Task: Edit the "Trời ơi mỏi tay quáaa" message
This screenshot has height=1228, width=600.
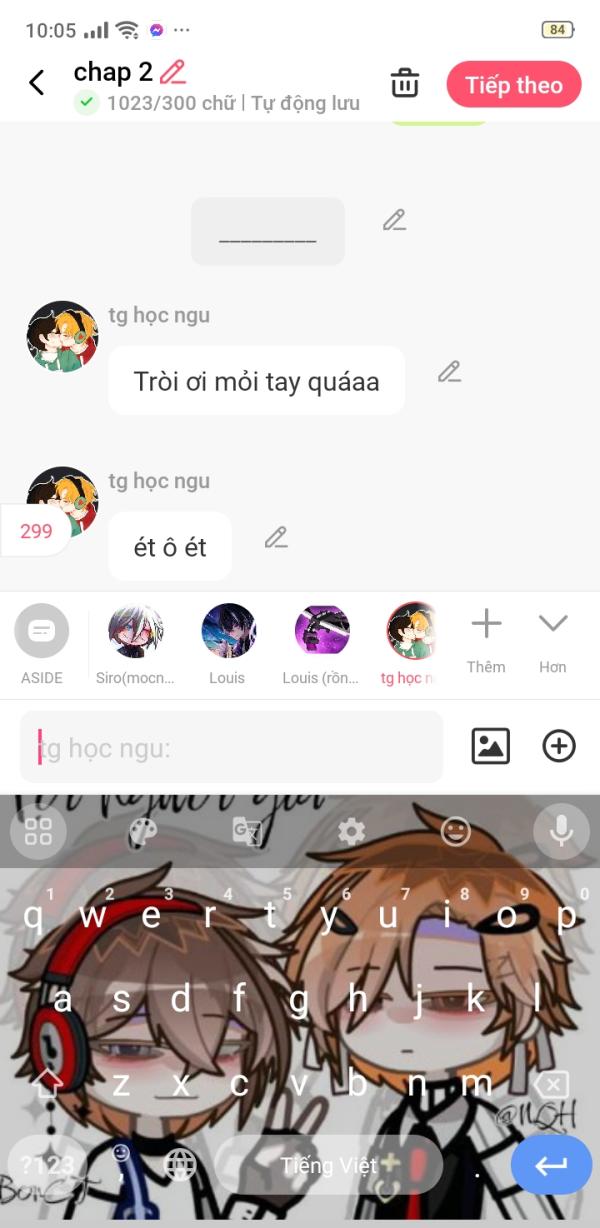Action: [x=449, y=372]
